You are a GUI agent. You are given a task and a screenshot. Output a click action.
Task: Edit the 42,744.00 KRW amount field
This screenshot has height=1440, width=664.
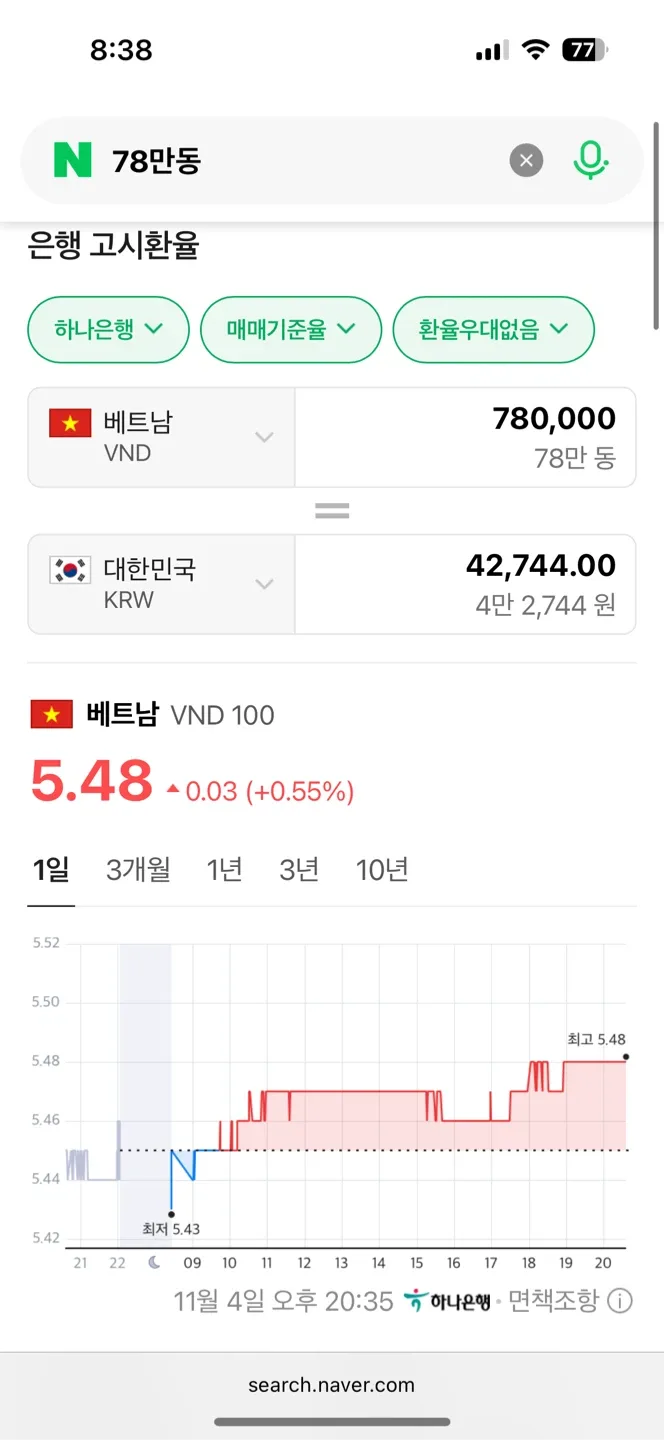tap(466, 584)
